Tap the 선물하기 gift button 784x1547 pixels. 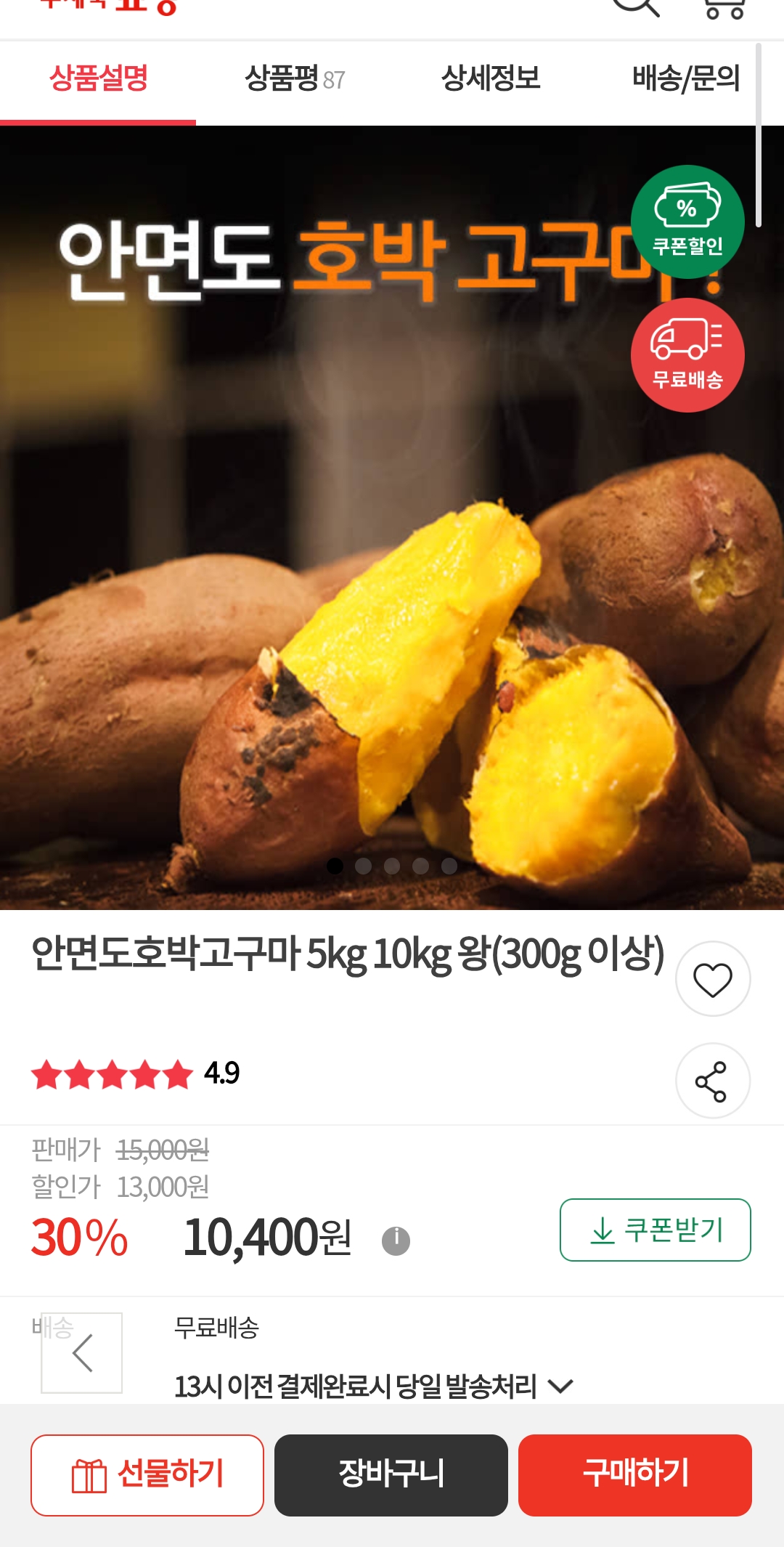147,1475
